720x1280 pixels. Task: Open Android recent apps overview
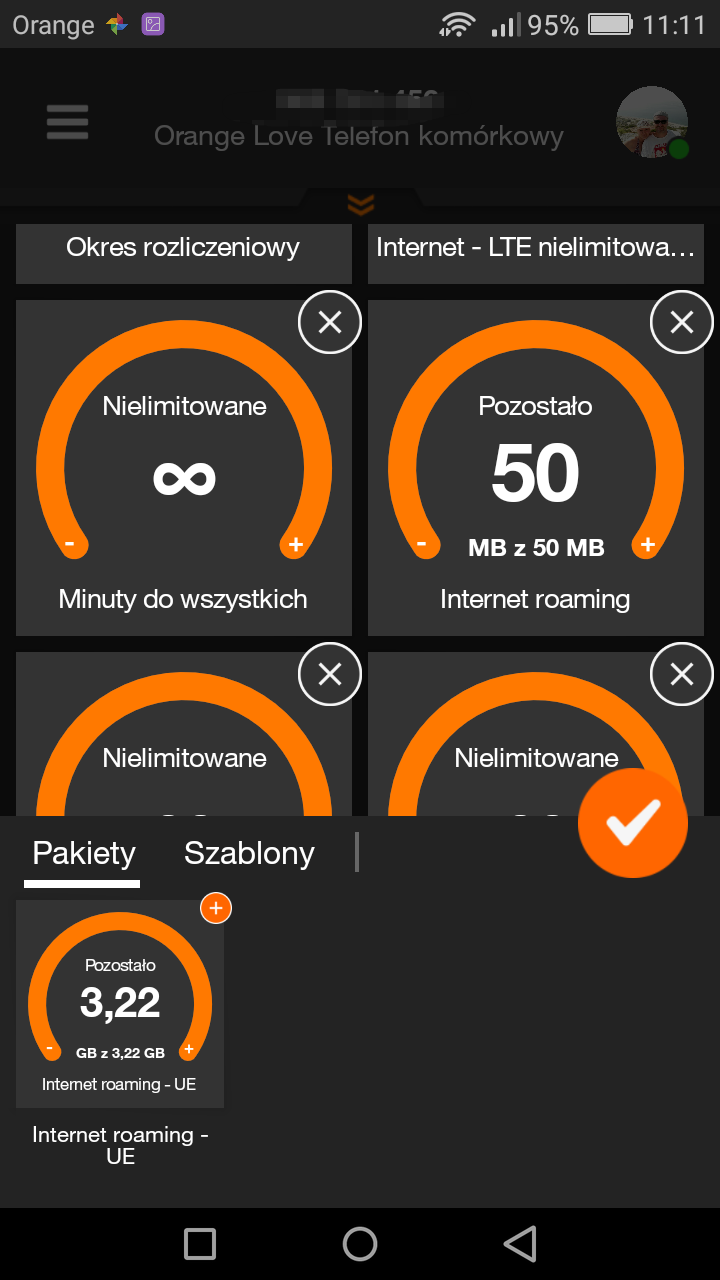199,1243
